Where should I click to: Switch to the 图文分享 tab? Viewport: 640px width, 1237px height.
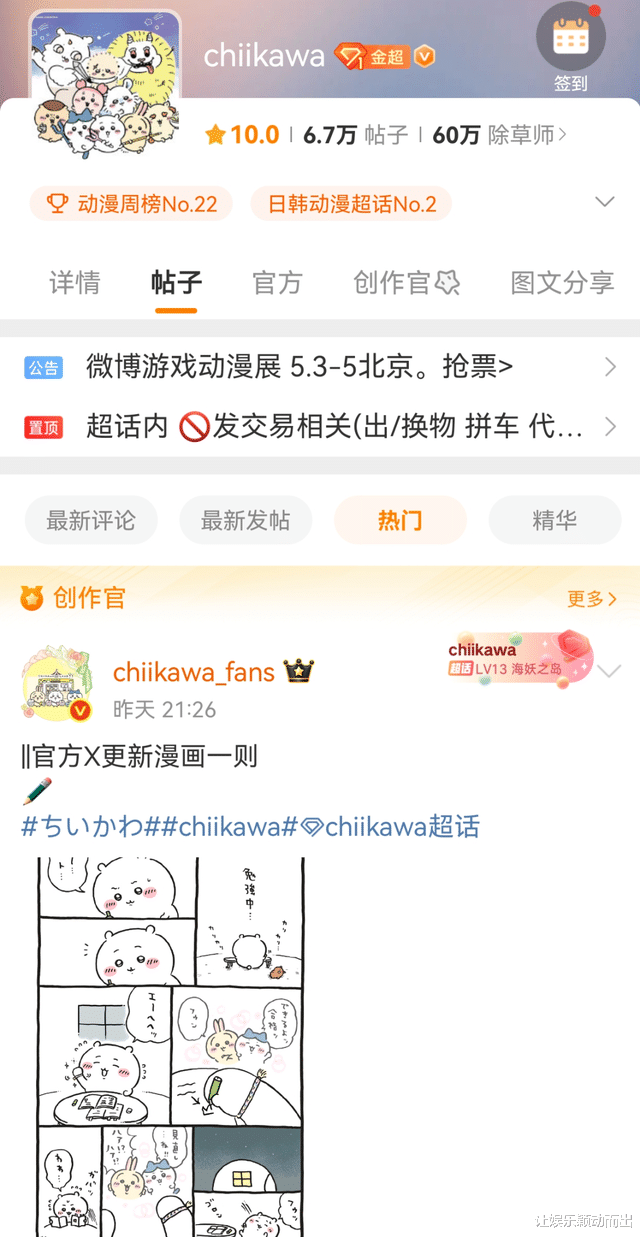click(562, 283)
